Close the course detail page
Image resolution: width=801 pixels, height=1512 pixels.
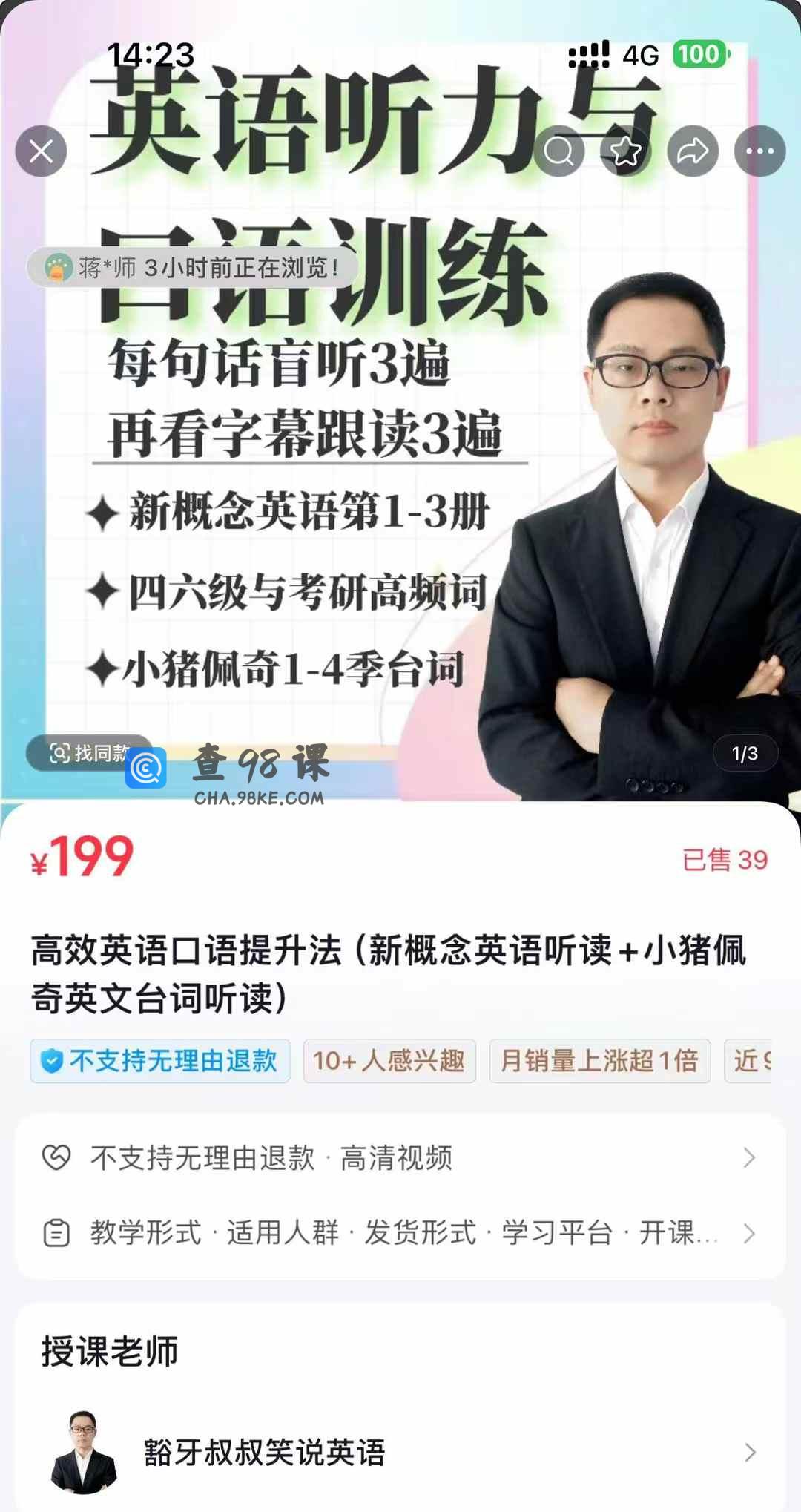[41, 151]
